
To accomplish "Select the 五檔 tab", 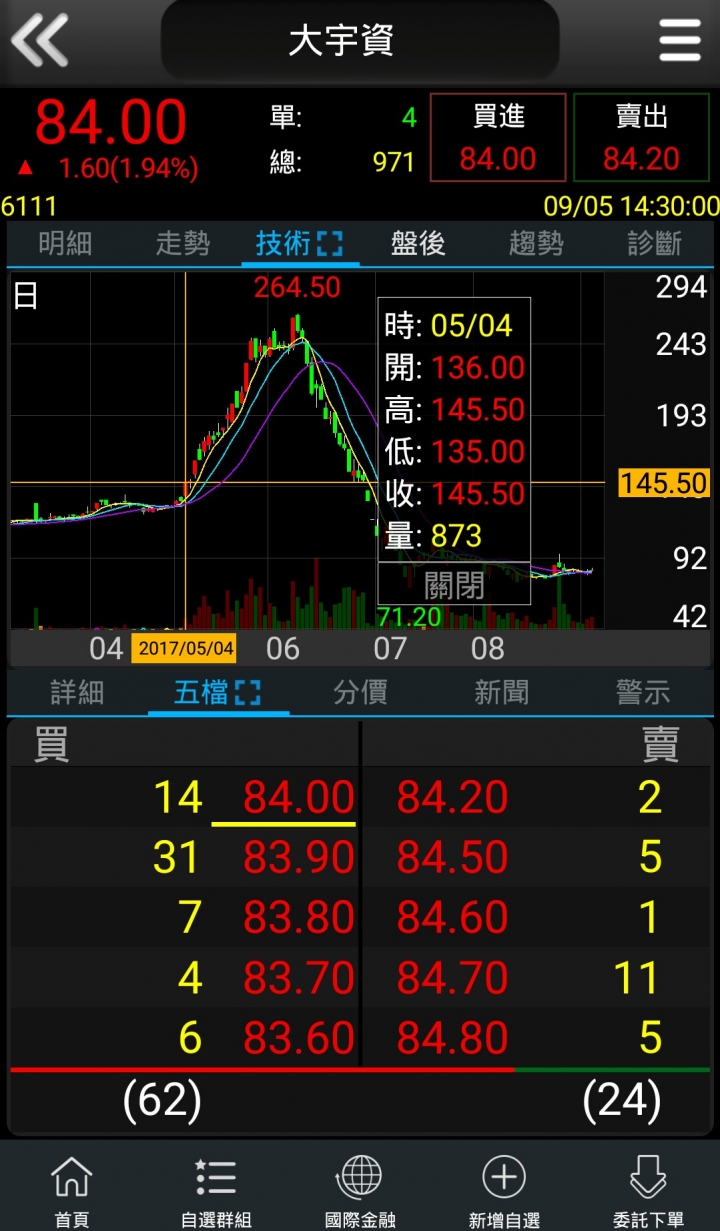I will click(217, 692).
